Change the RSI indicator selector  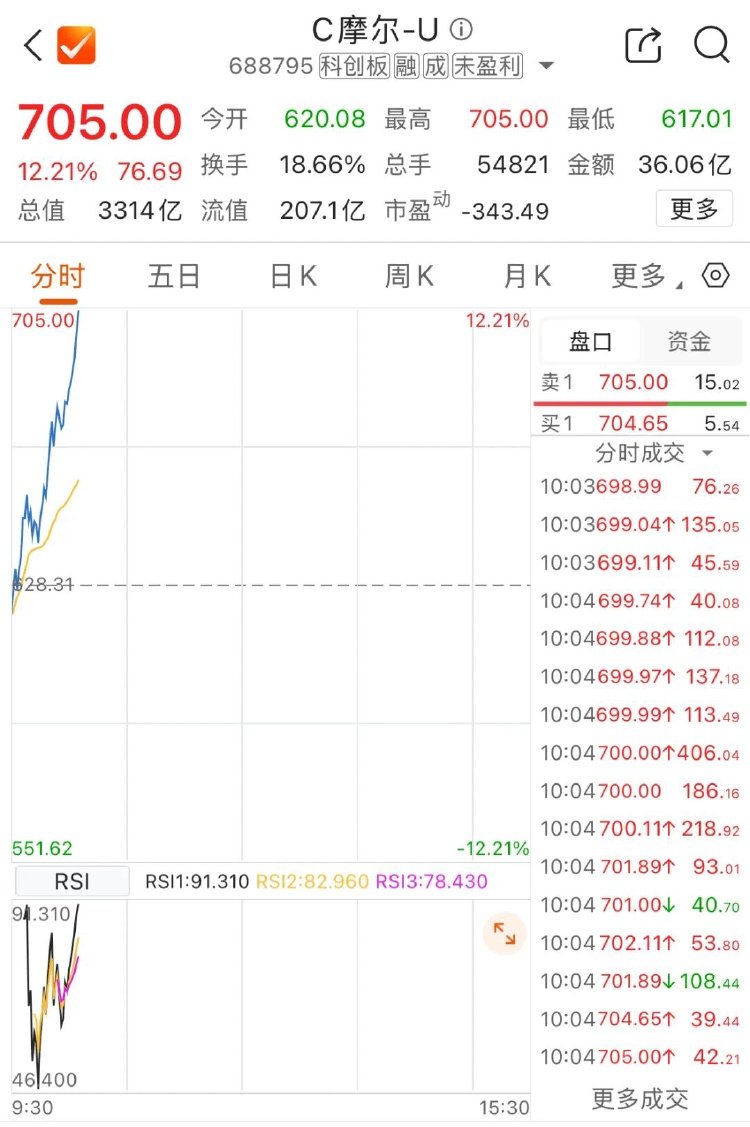click(71, 881)
